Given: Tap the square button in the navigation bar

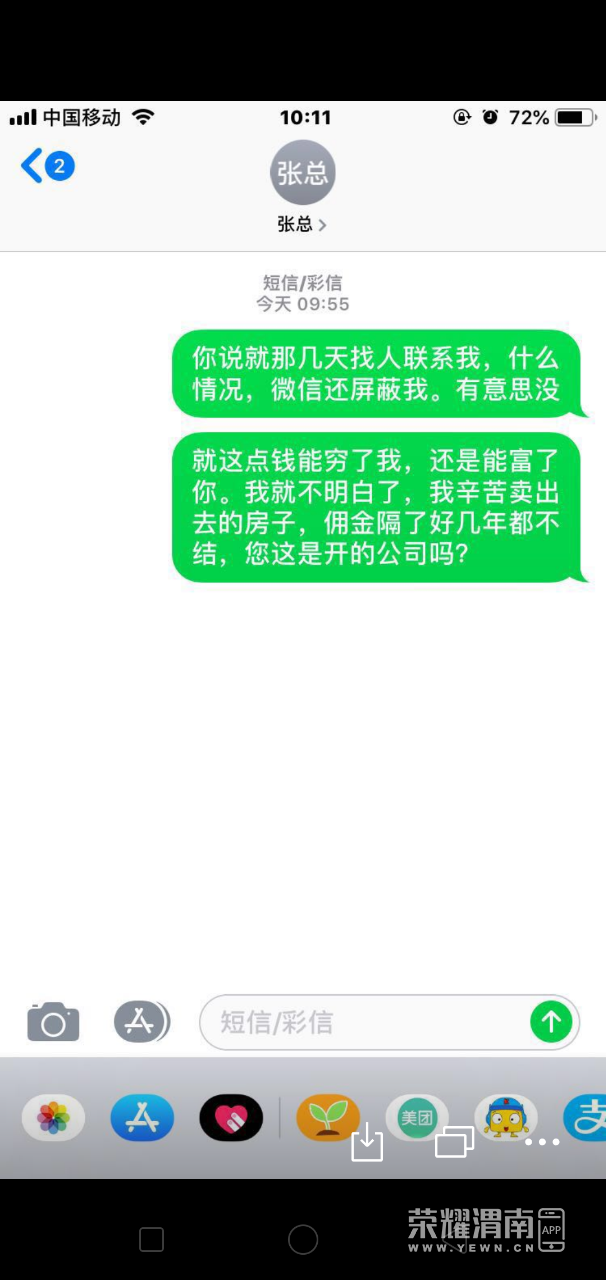Looking at the screenshot, I should click(151, 1240).
